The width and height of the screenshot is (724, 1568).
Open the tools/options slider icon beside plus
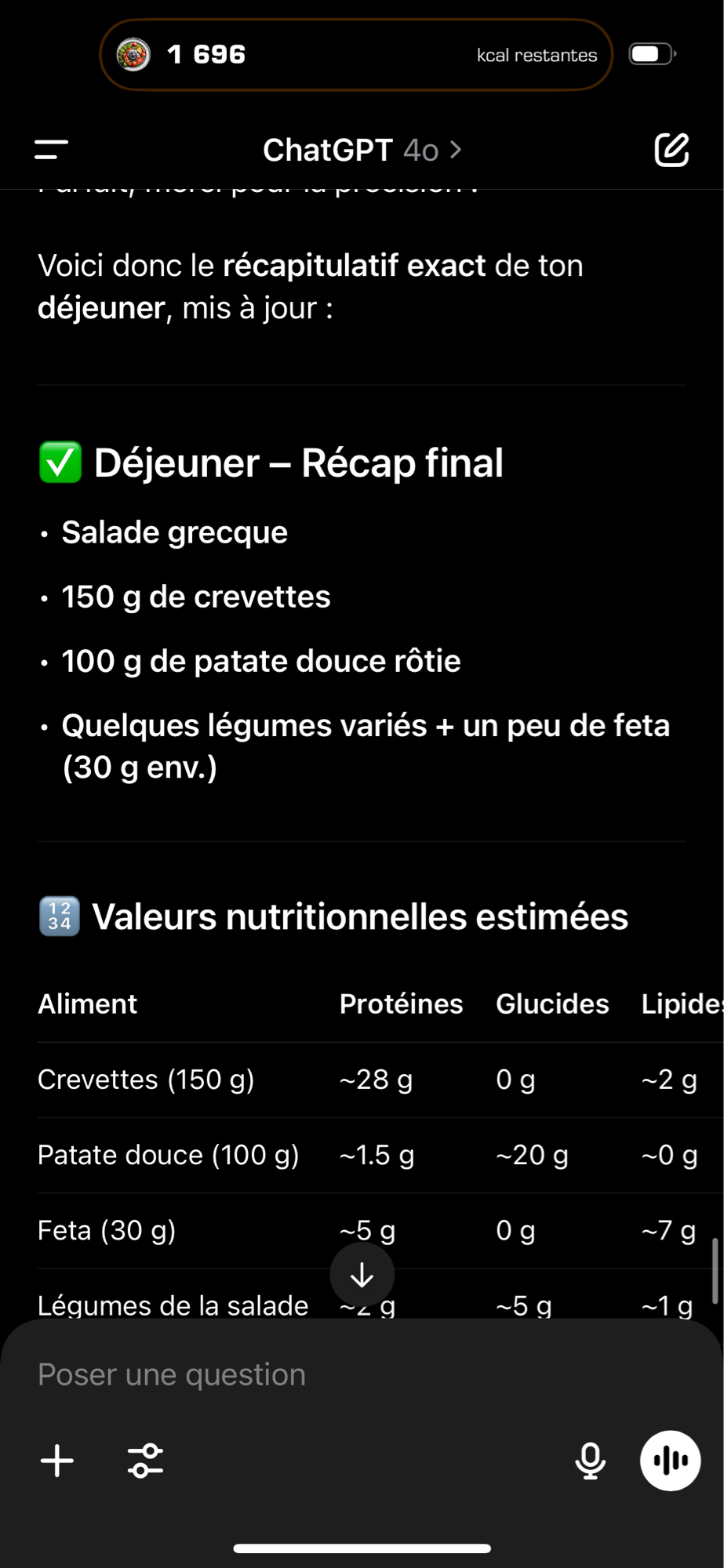[144, 1460]
